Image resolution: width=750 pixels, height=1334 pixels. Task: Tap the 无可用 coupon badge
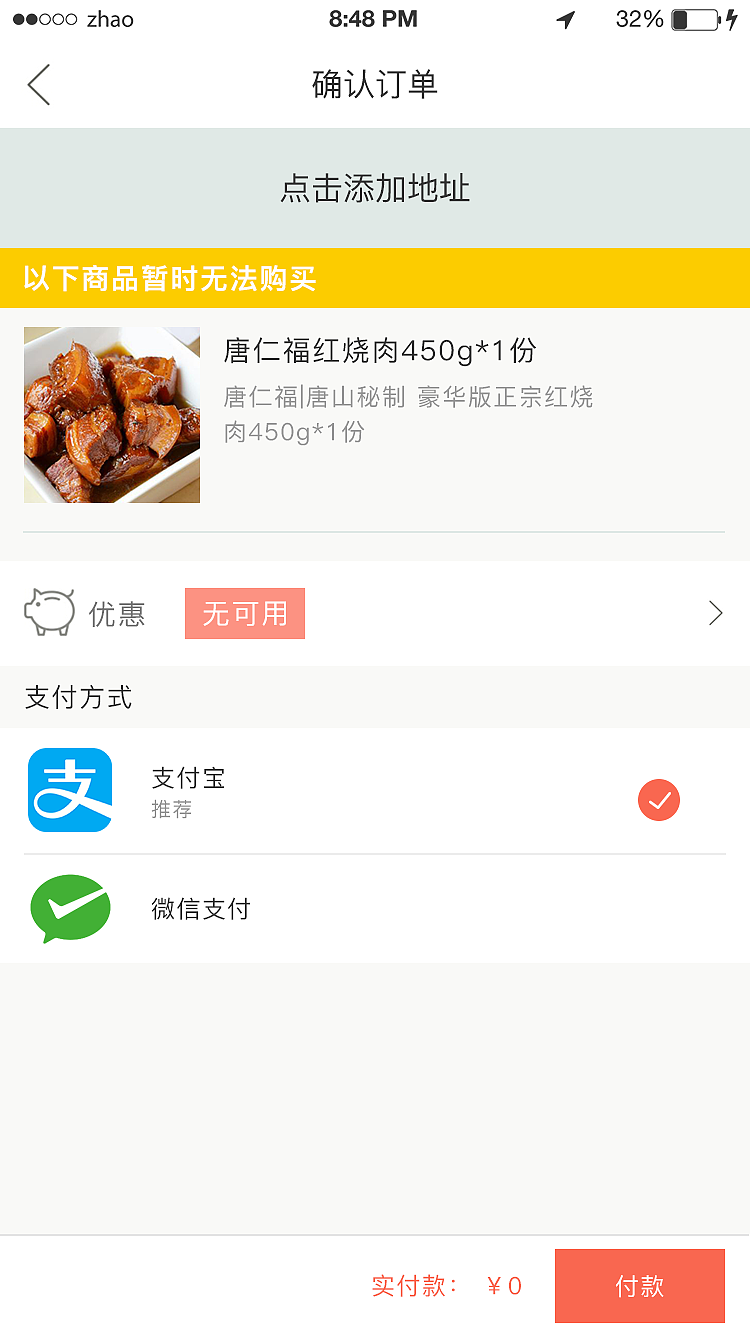coord(244,613)
